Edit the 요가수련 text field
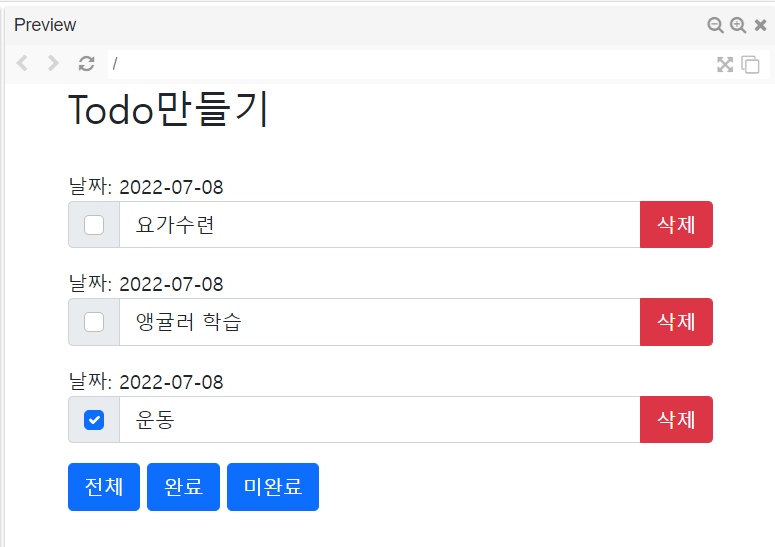Screen dimensions: 775x547 [x=380, y=225]
